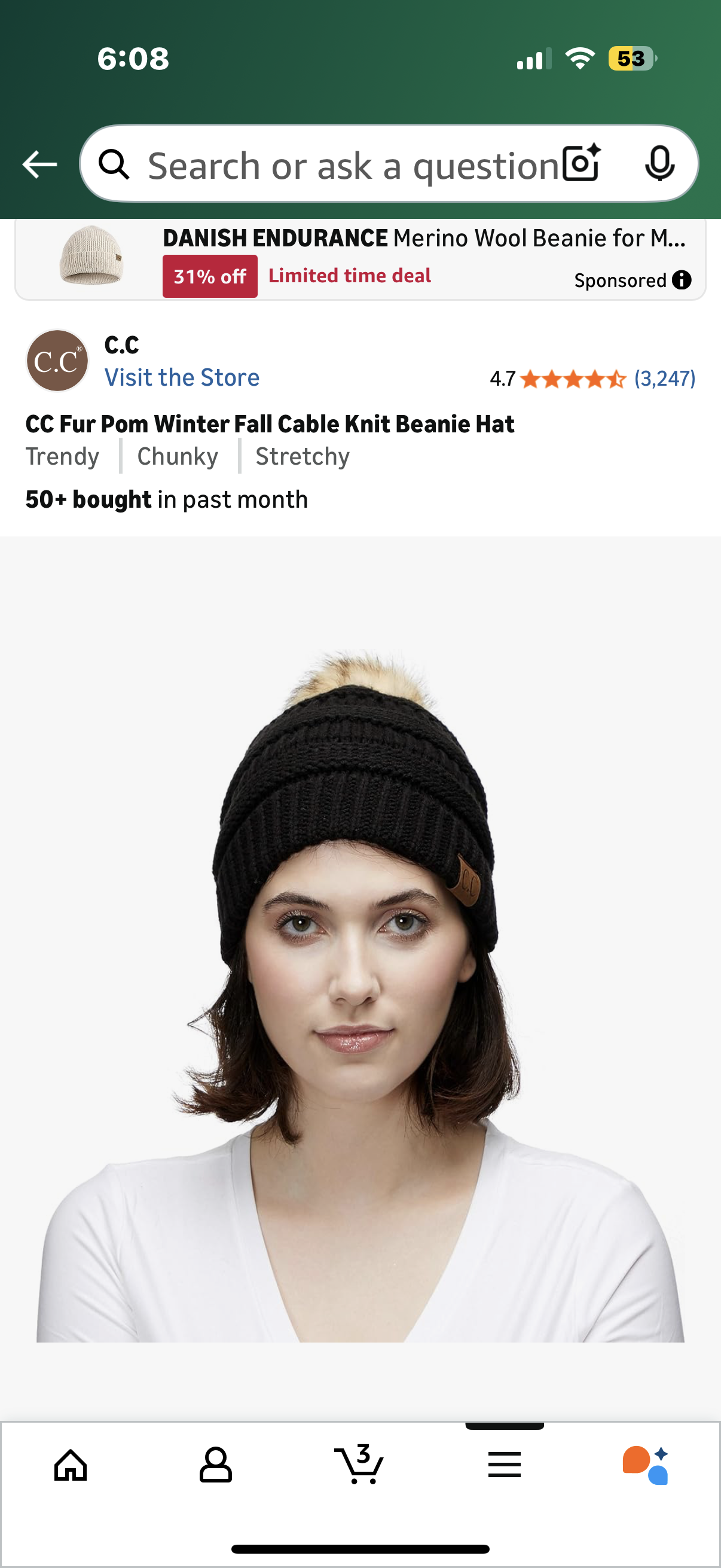Launch the Rufus AI assistant tab
The height and width of the screenshot is (1568, 721).
pos(646,1465)
